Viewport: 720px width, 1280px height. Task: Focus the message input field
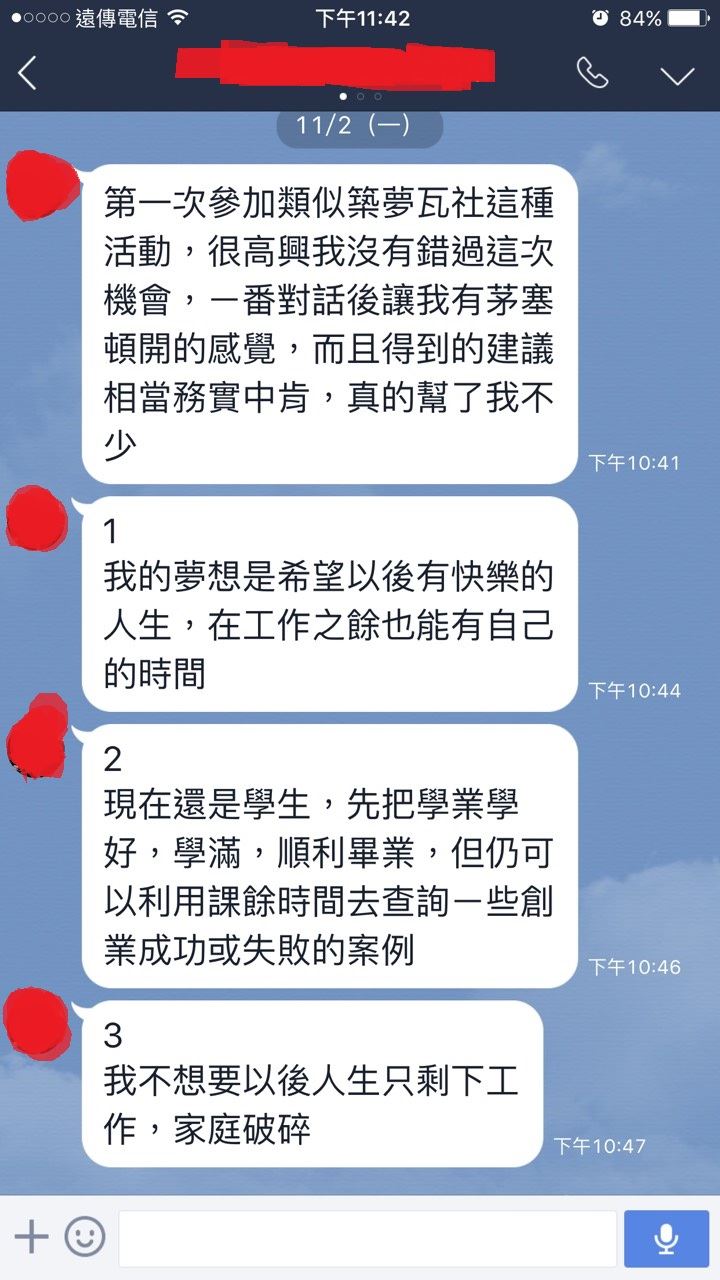click(367, 1239)
